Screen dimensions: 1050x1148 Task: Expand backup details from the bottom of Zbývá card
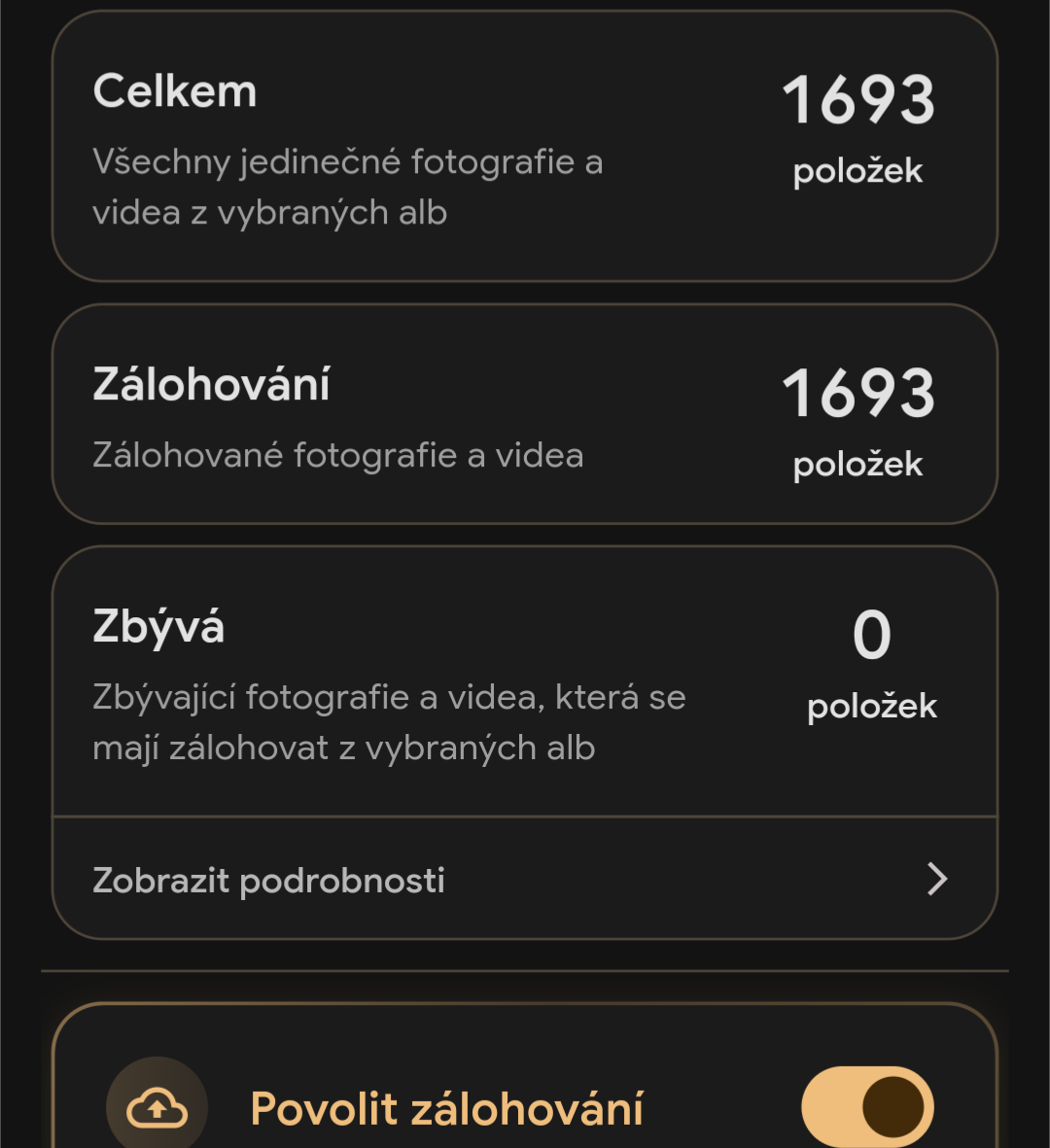[x=525, y=880]
